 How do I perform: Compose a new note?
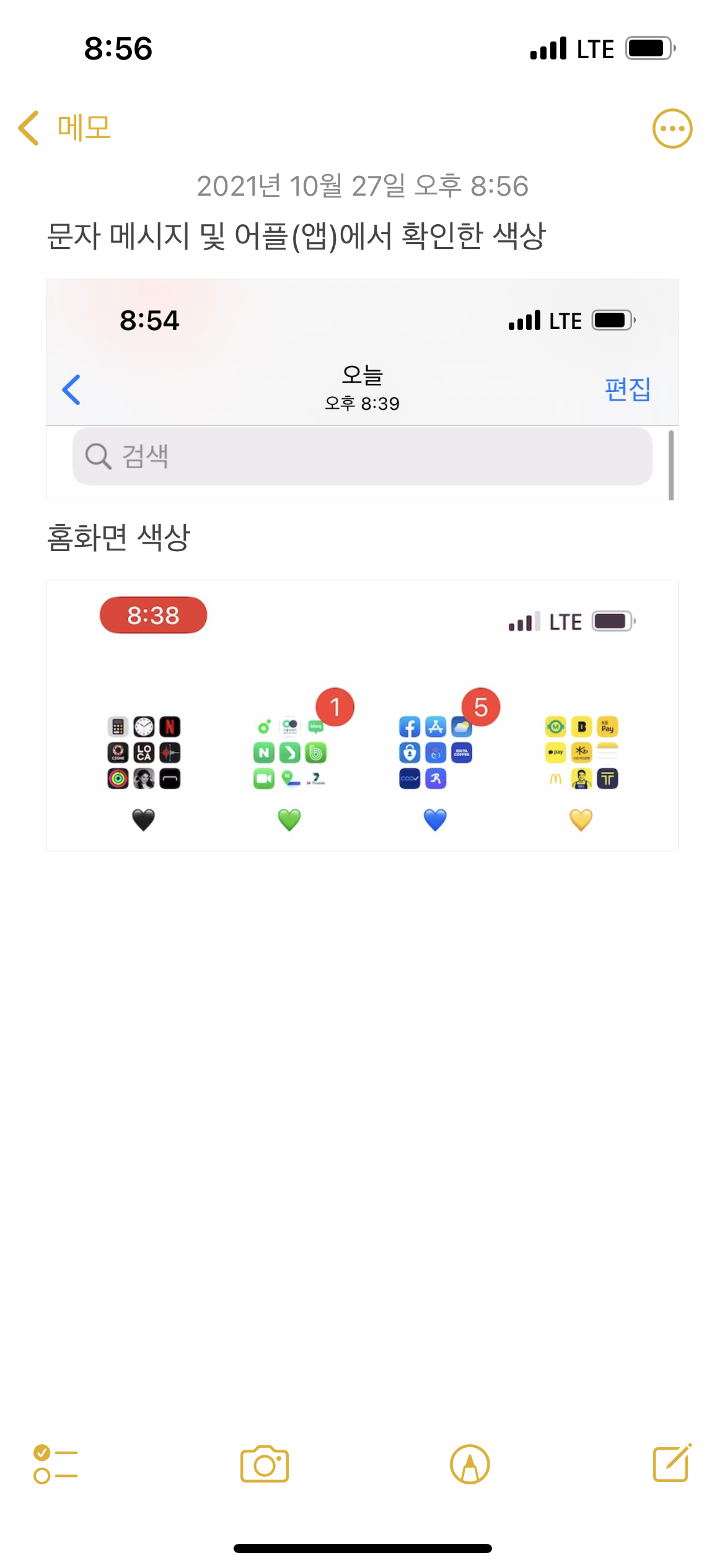click(x=672, y=1464)
